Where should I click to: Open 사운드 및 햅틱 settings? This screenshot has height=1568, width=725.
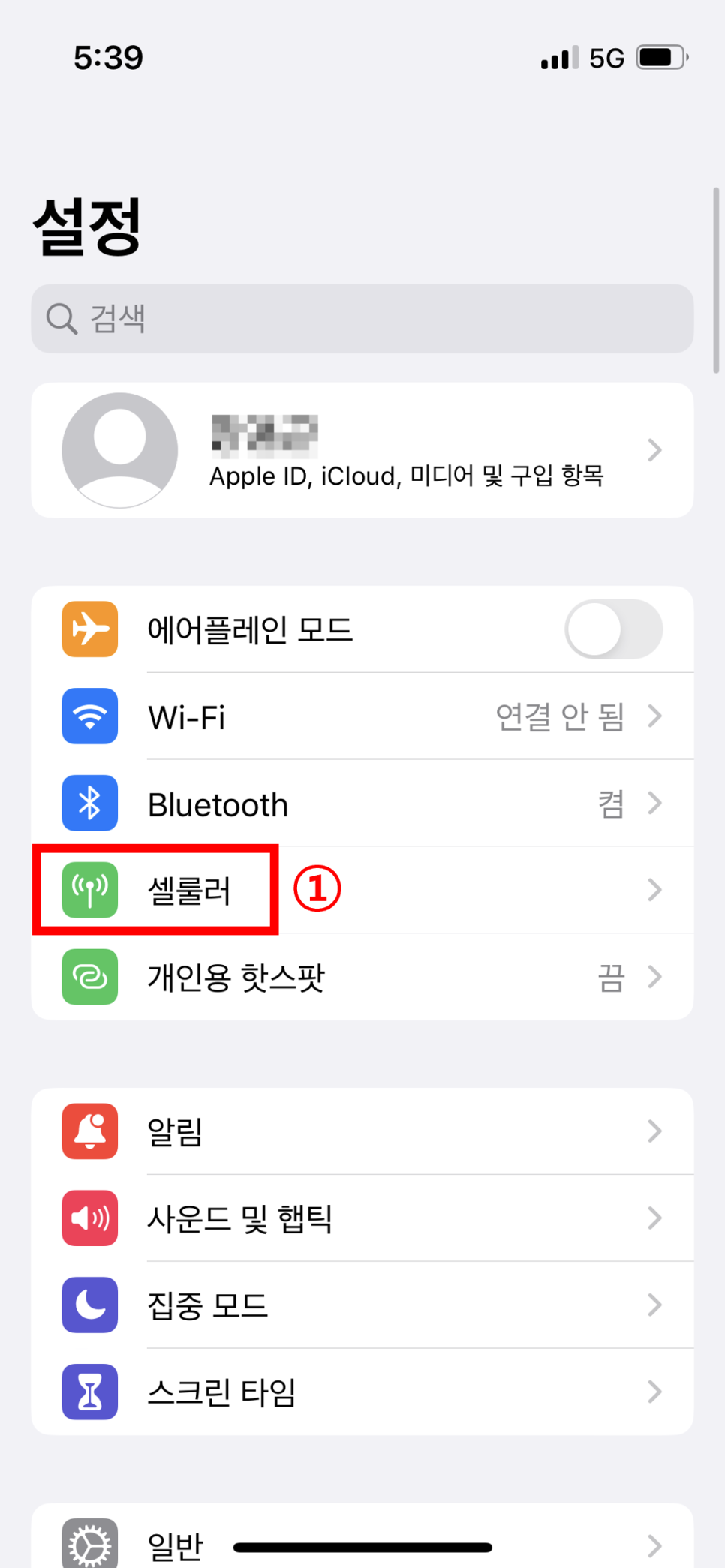(x=362, y=1218)
